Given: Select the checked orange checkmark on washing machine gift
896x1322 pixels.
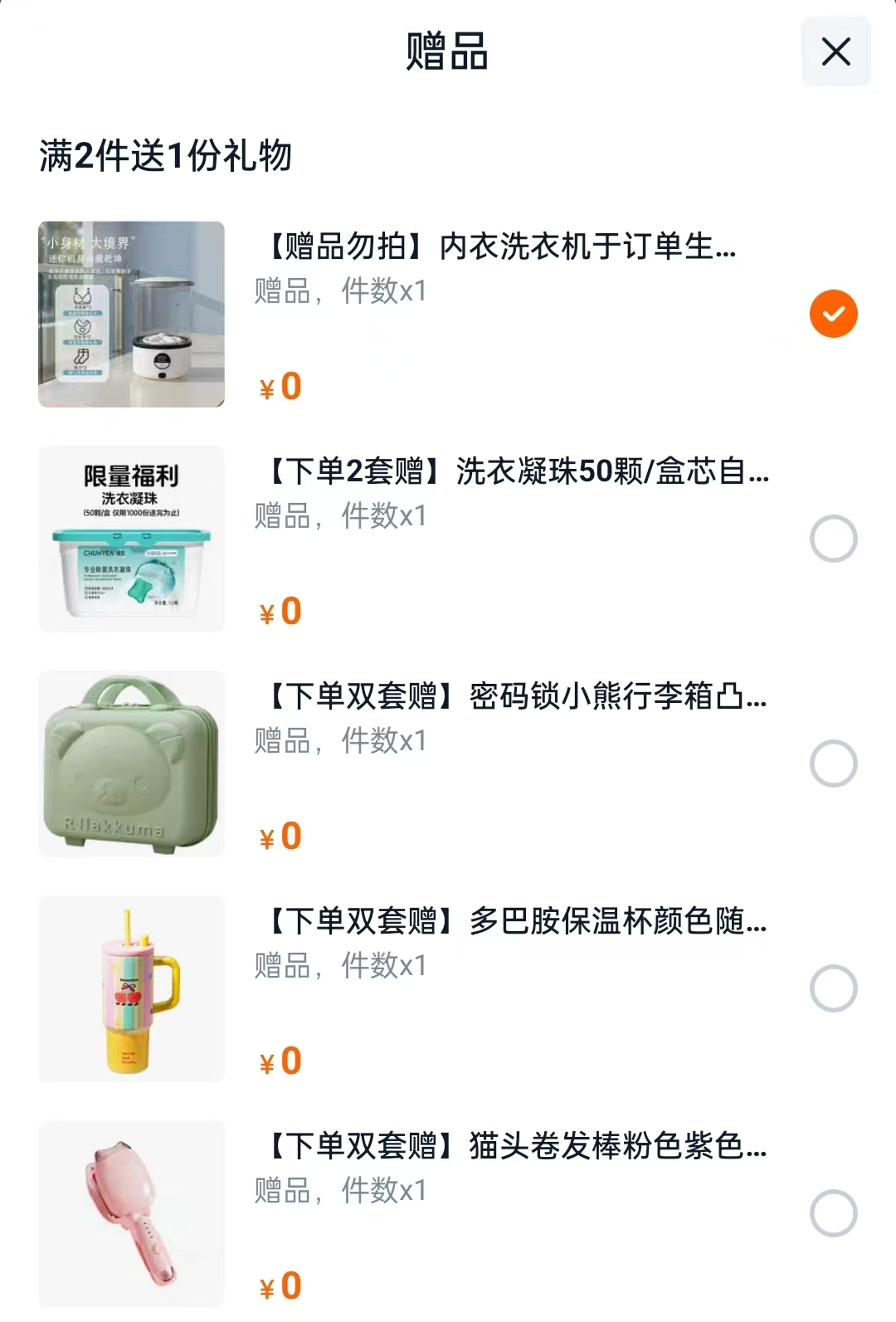Looking at the screenshot, I should 833,313.
